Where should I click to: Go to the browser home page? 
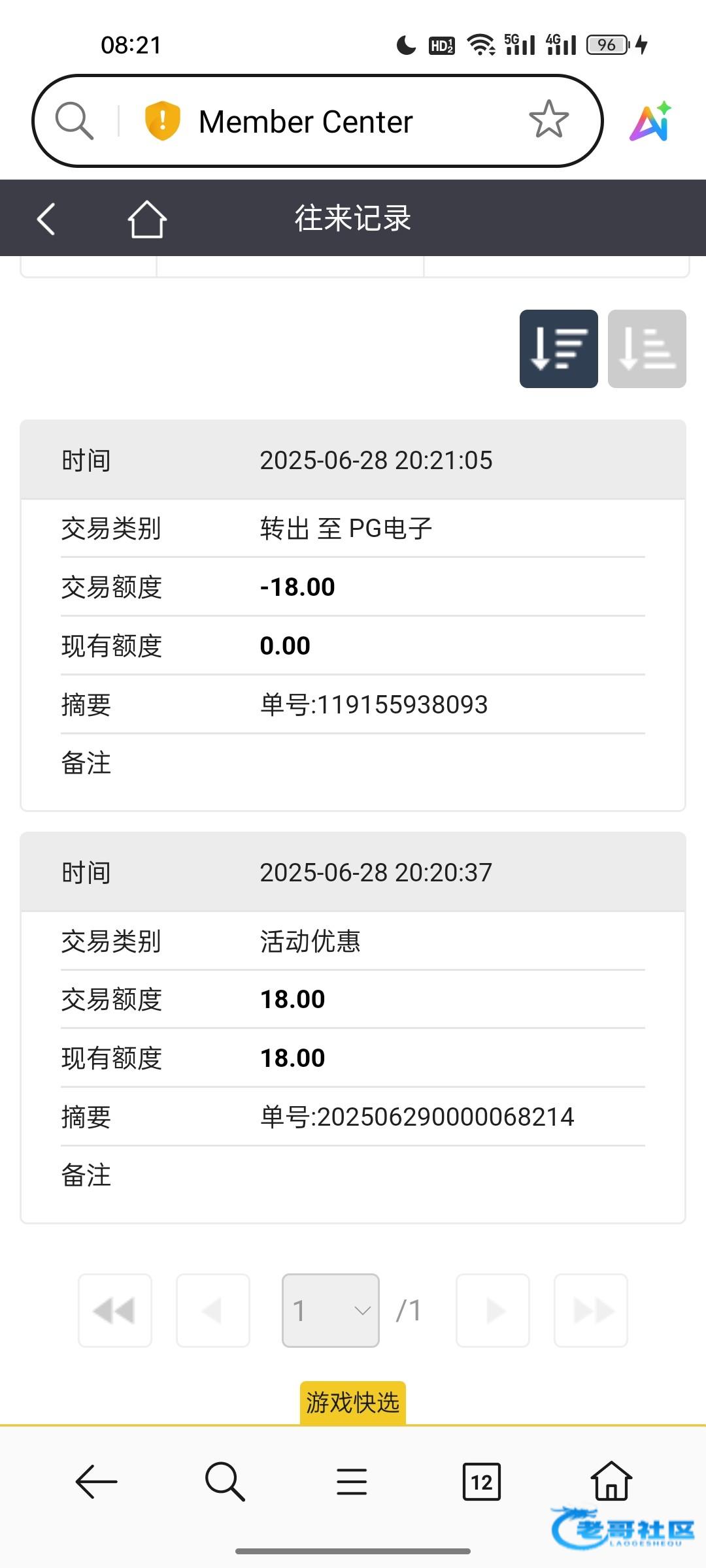pos(611,1480)
